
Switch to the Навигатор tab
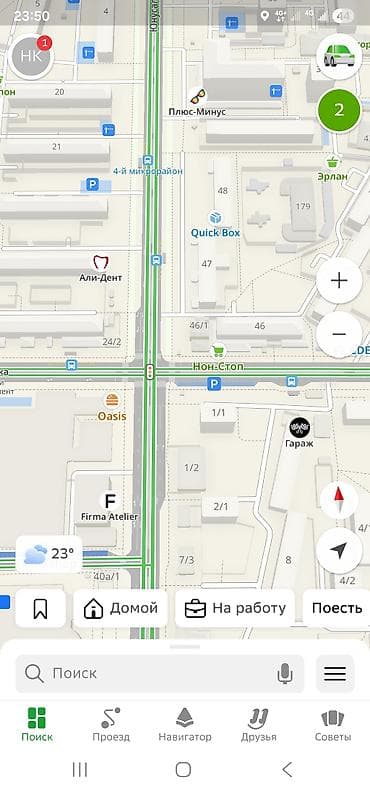(x=185, y=724)
